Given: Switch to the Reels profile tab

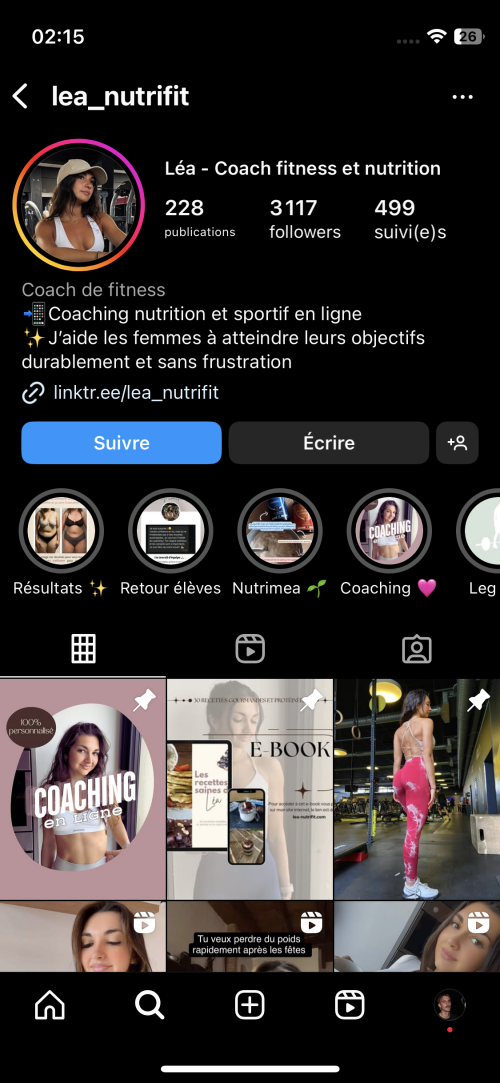Looking at the screenshot, I should pyautogui.click(x=250, y=649).
